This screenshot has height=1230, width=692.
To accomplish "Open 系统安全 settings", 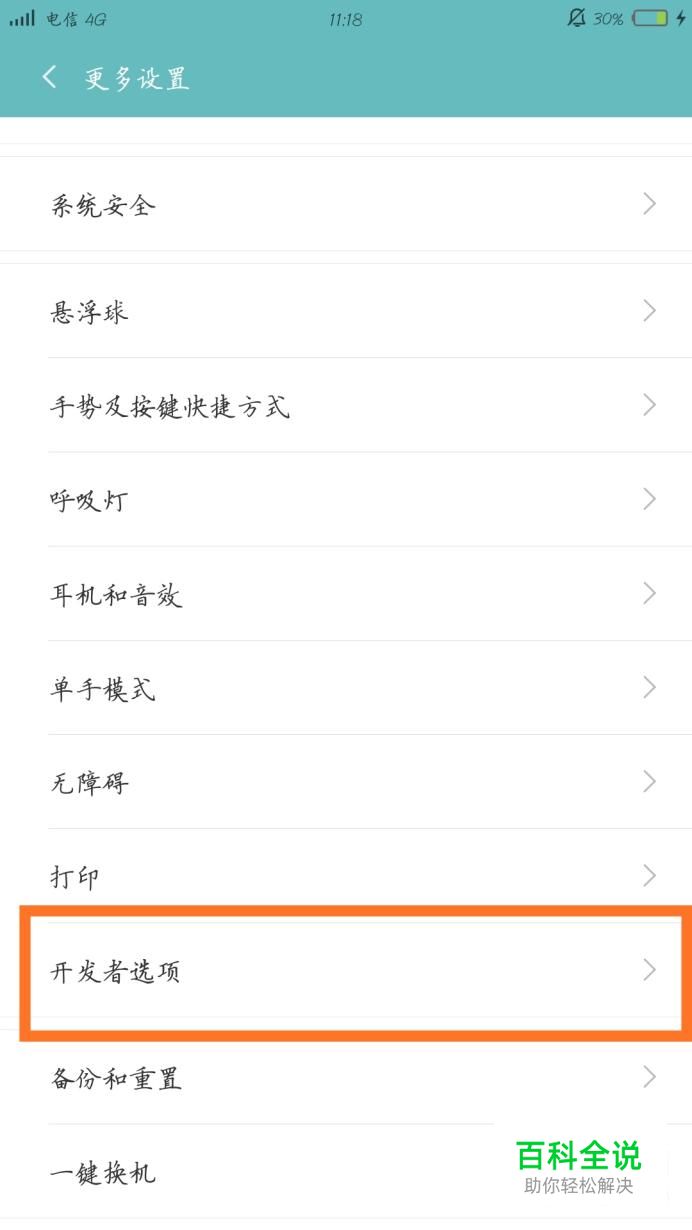I will click(x=346, y=205).
